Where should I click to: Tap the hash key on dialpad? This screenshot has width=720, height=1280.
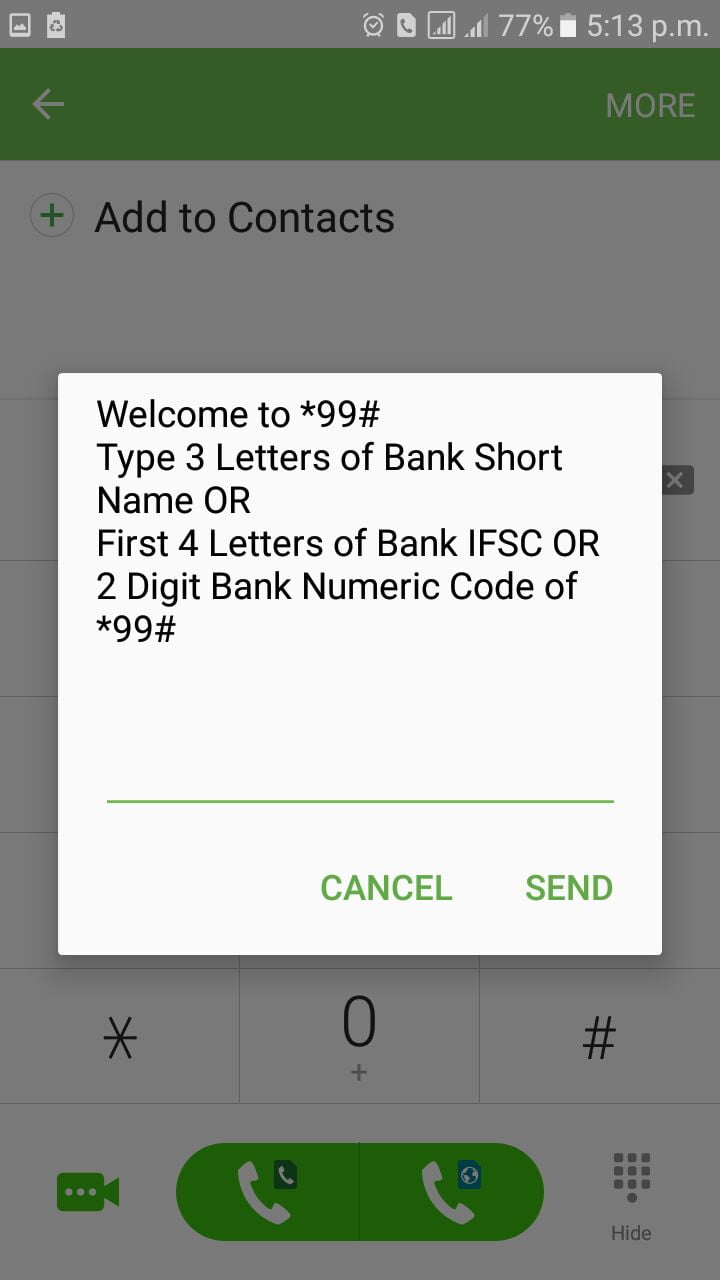[x=599, y=1040]
